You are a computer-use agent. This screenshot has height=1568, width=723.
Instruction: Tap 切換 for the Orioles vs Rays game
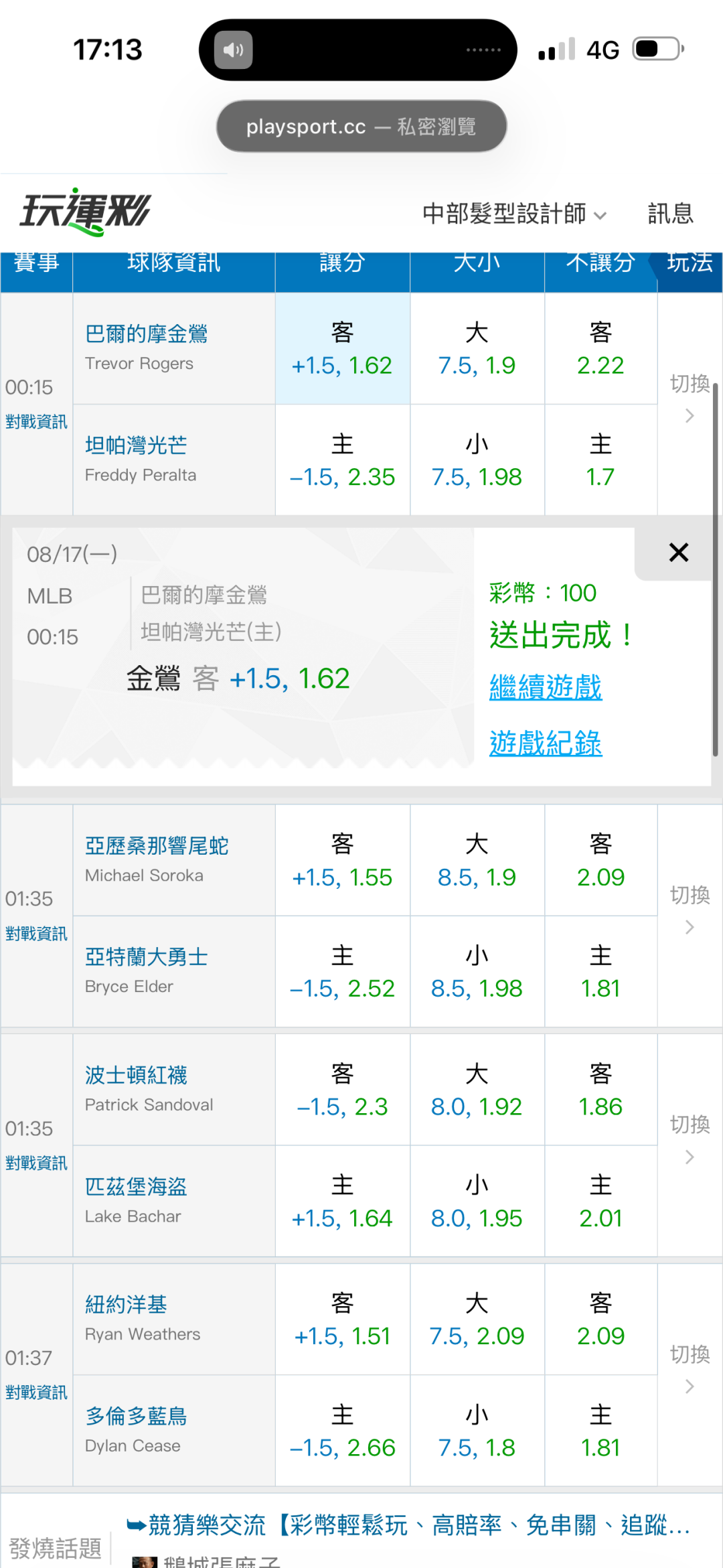tap(690, 398)
